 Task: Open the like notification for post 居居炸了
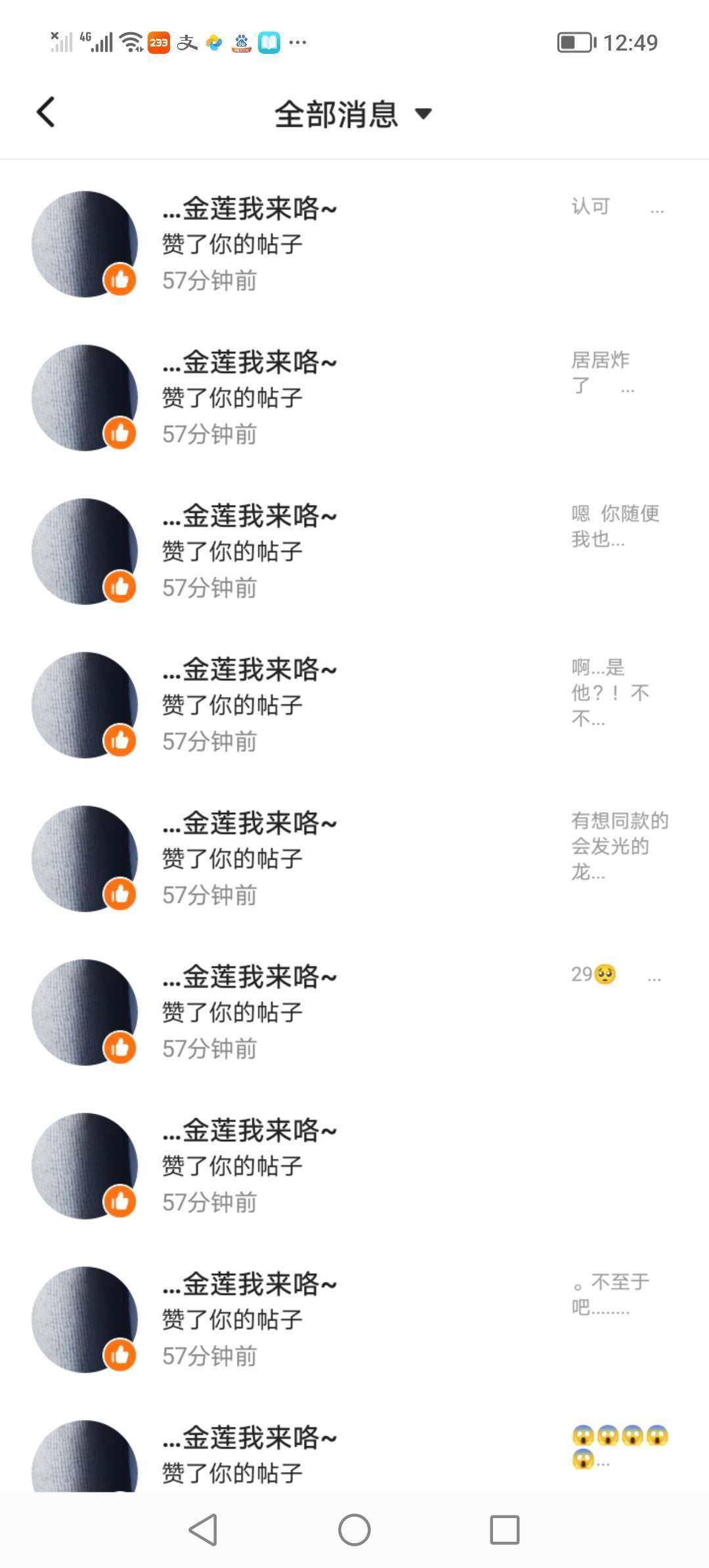coord(354,398)
